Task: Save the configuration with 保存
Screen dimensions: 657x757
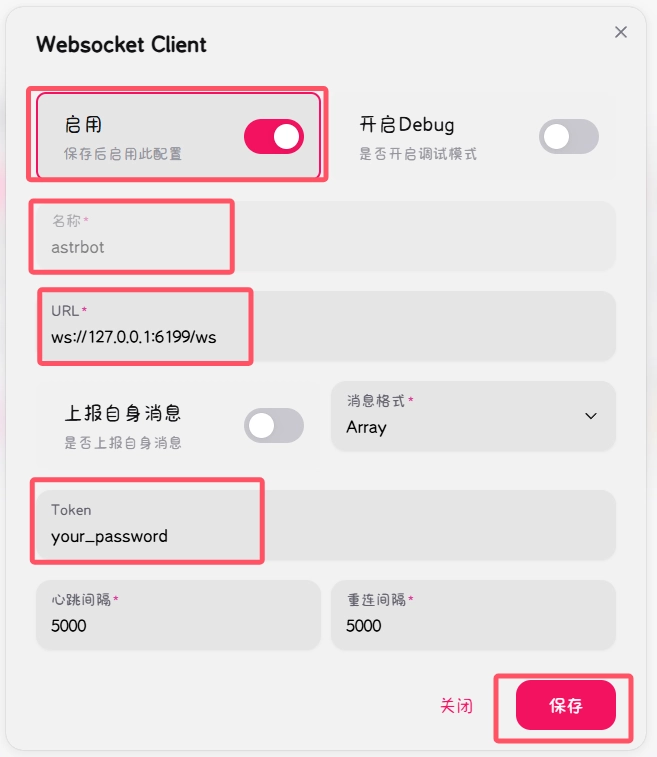Action: 565,705
